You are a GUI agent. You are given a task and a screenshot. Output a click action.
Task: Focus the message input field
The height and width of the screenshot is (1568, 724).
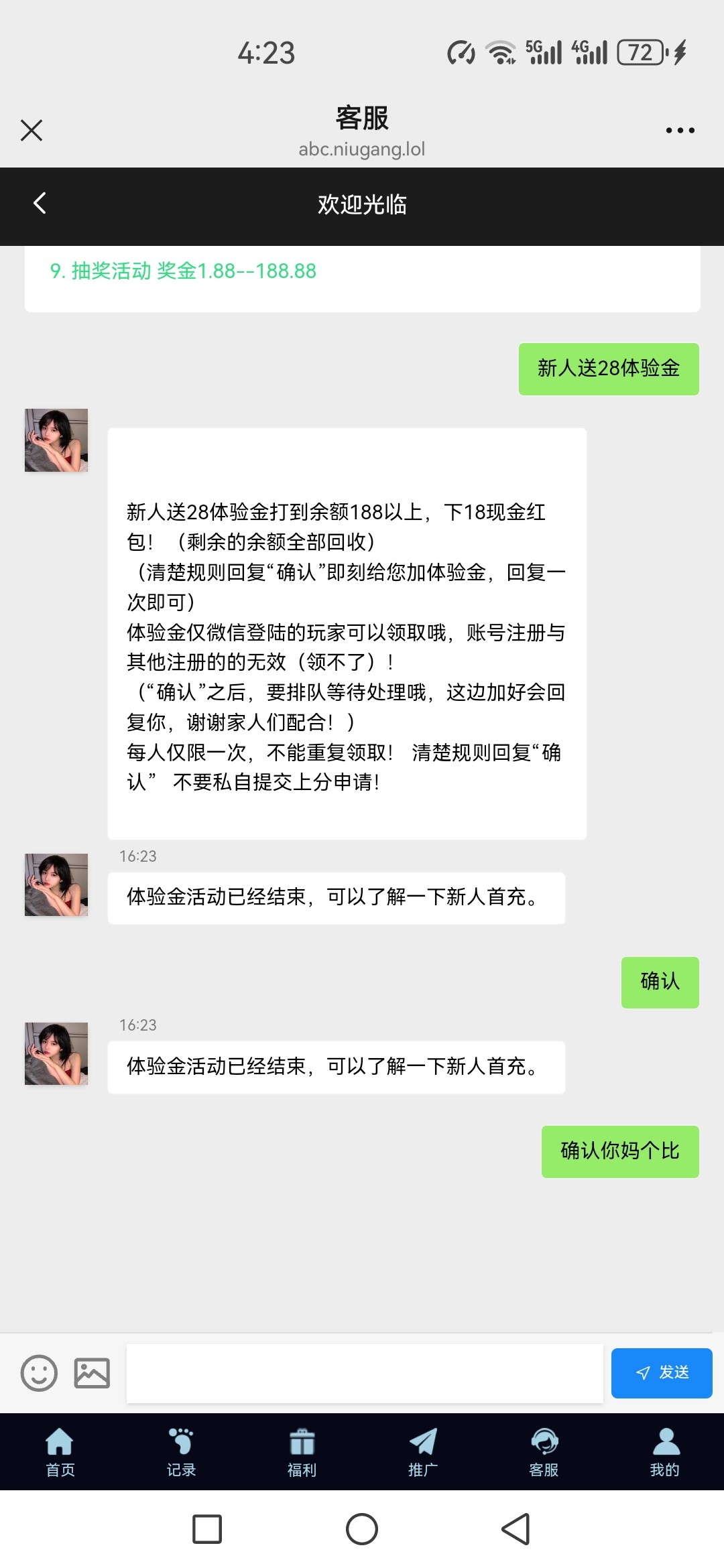tap(364, 1373)
